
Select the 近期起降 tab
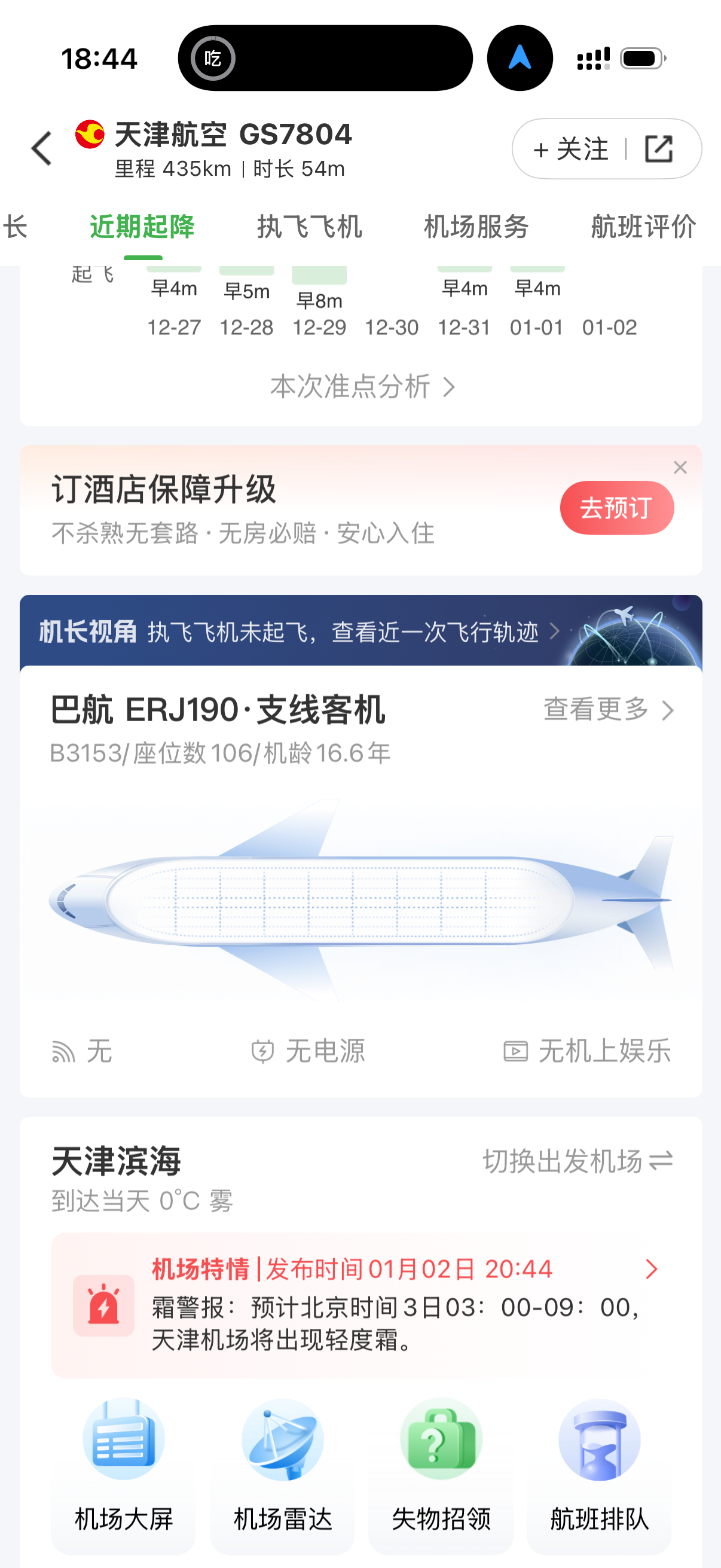point(142,227)
